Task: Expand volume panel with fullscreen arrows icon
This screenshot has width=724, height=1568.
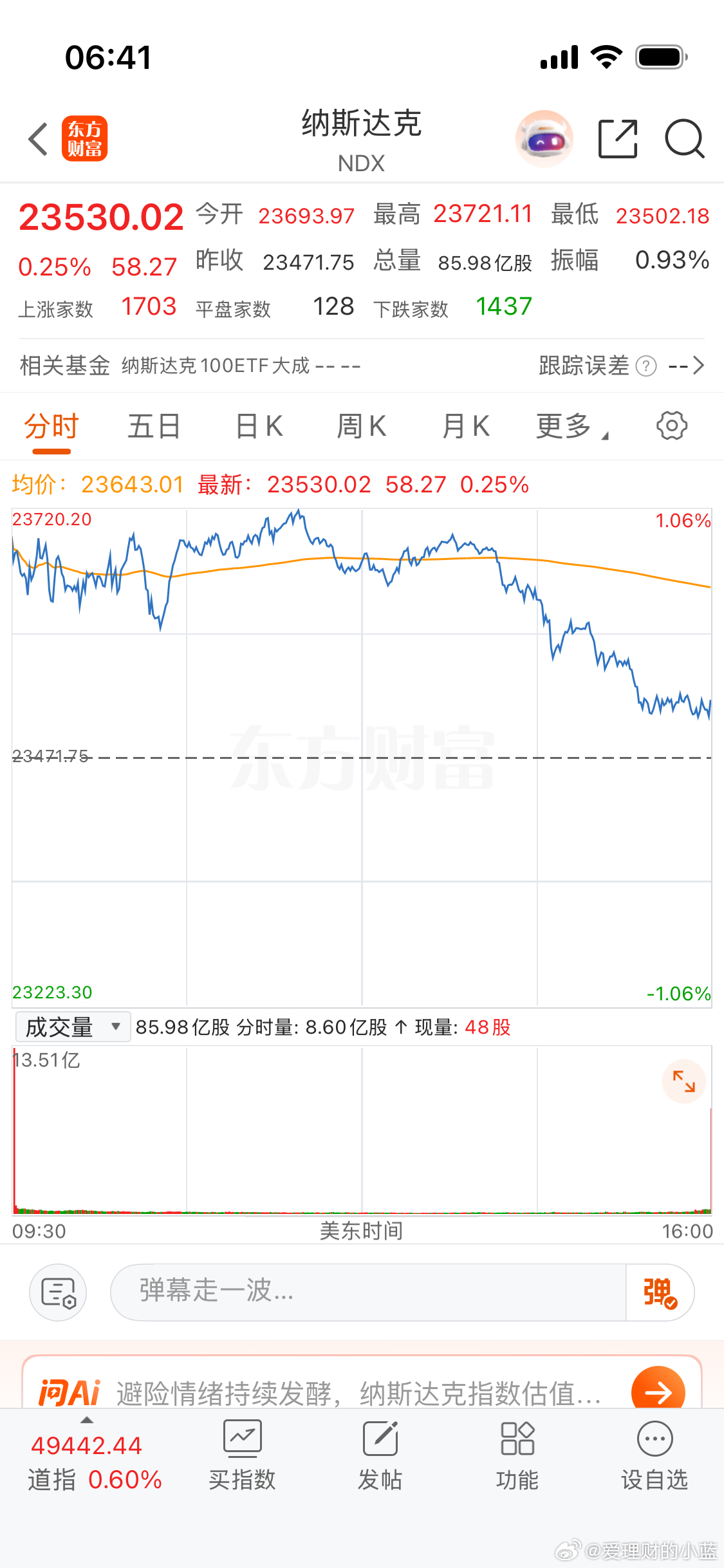Action: pos(684,1081)
